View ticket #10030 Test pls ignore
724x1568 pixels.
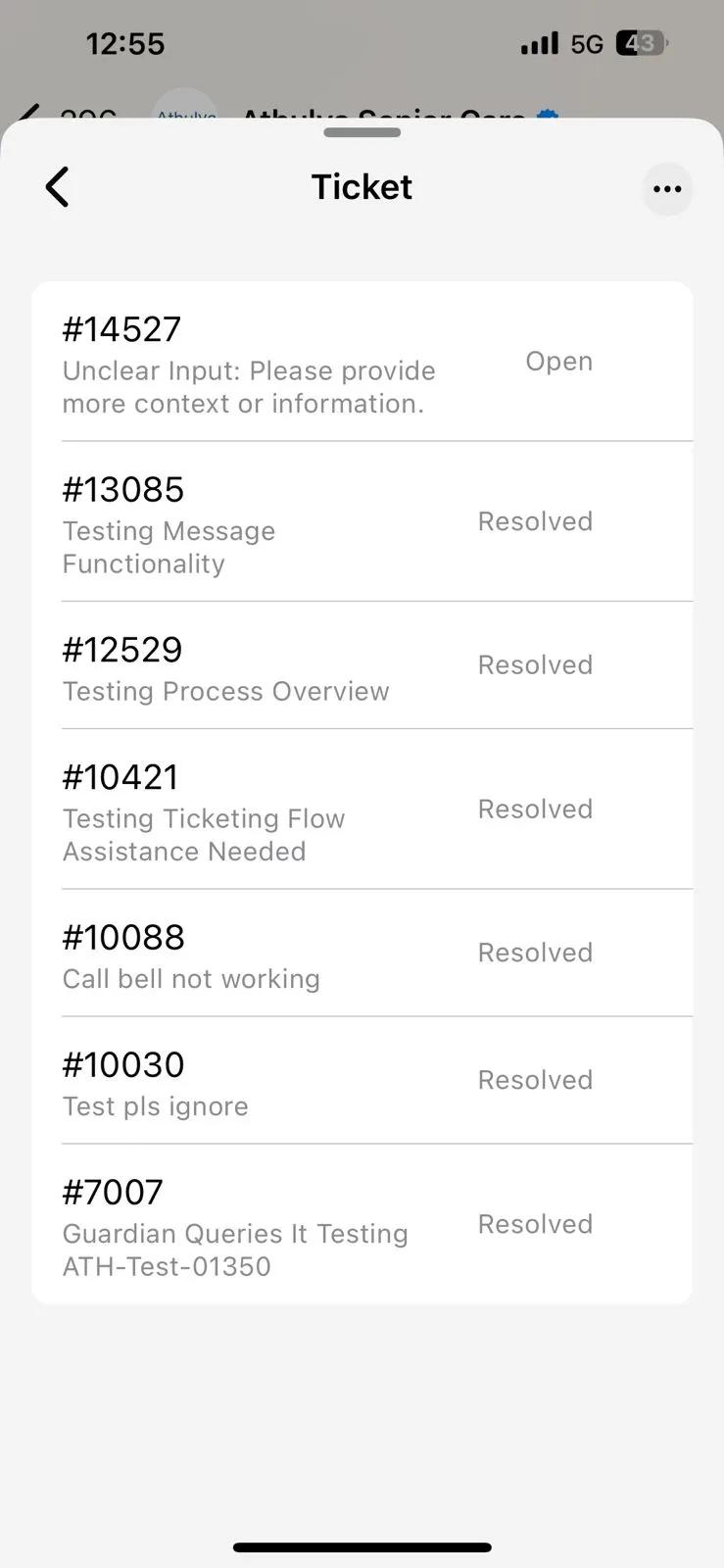[362, 1080]
